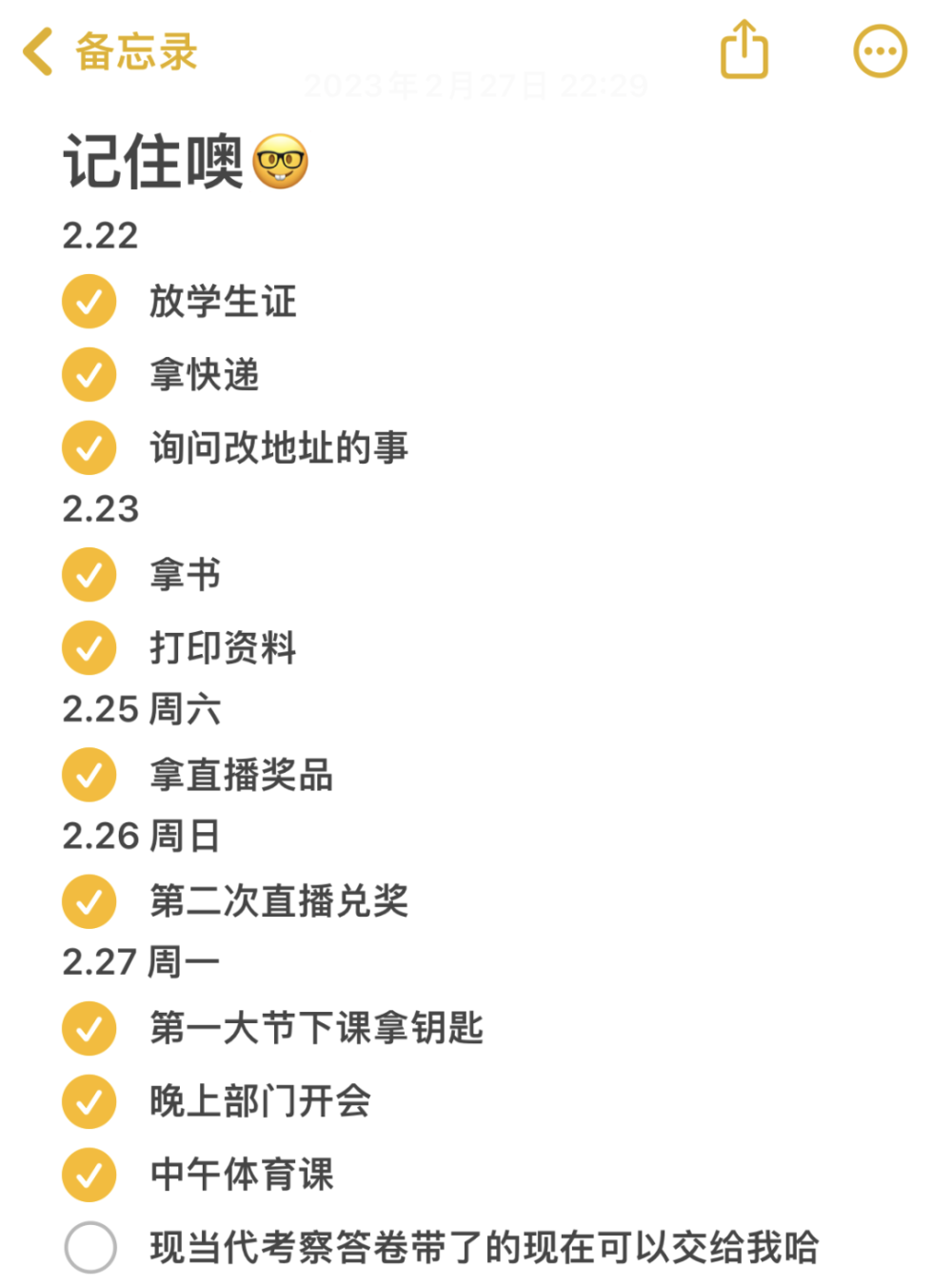Uncheck 第二次直播兑奖 checklist item

pyautogui.click(x=89, y=901)
